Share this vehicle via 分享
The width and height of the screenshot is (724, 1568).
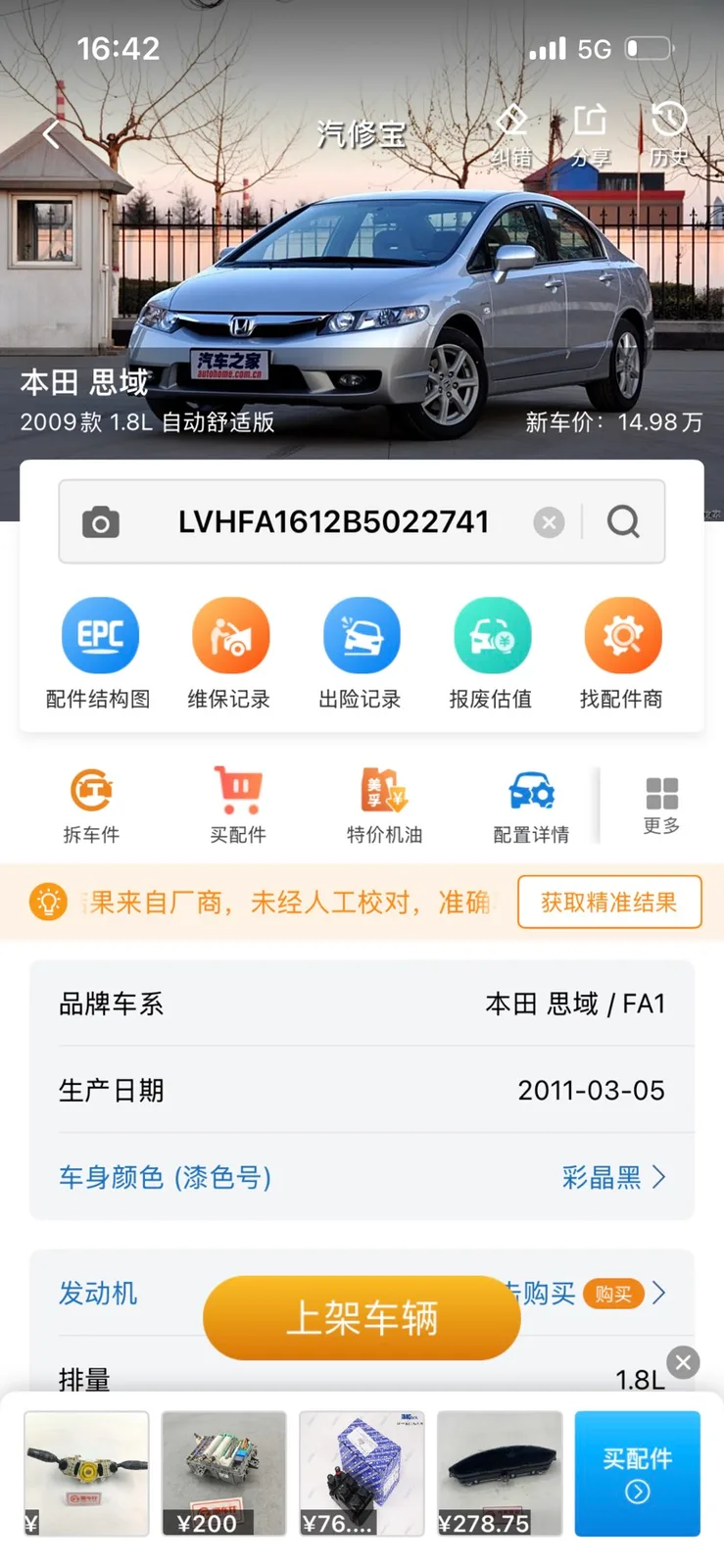[590, 135]
